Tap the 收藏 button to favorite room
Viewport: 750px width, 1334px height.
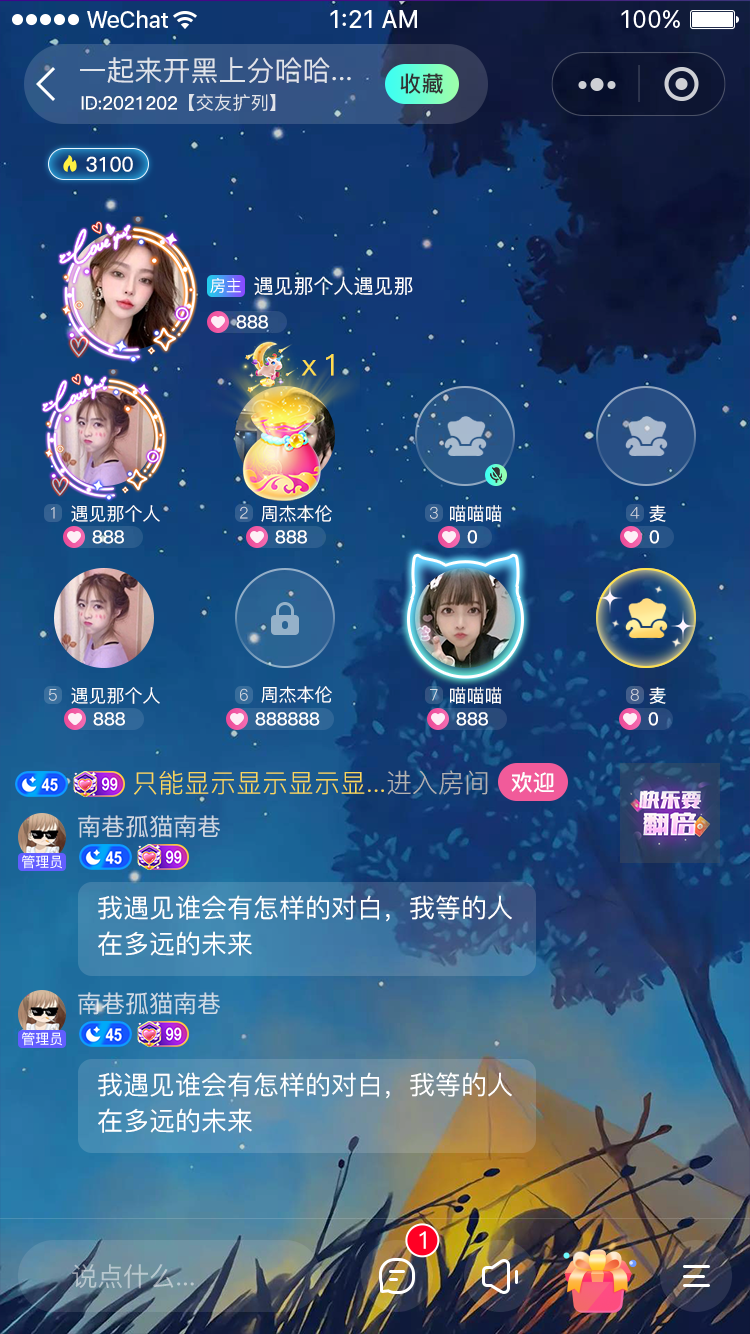[421, 84]
